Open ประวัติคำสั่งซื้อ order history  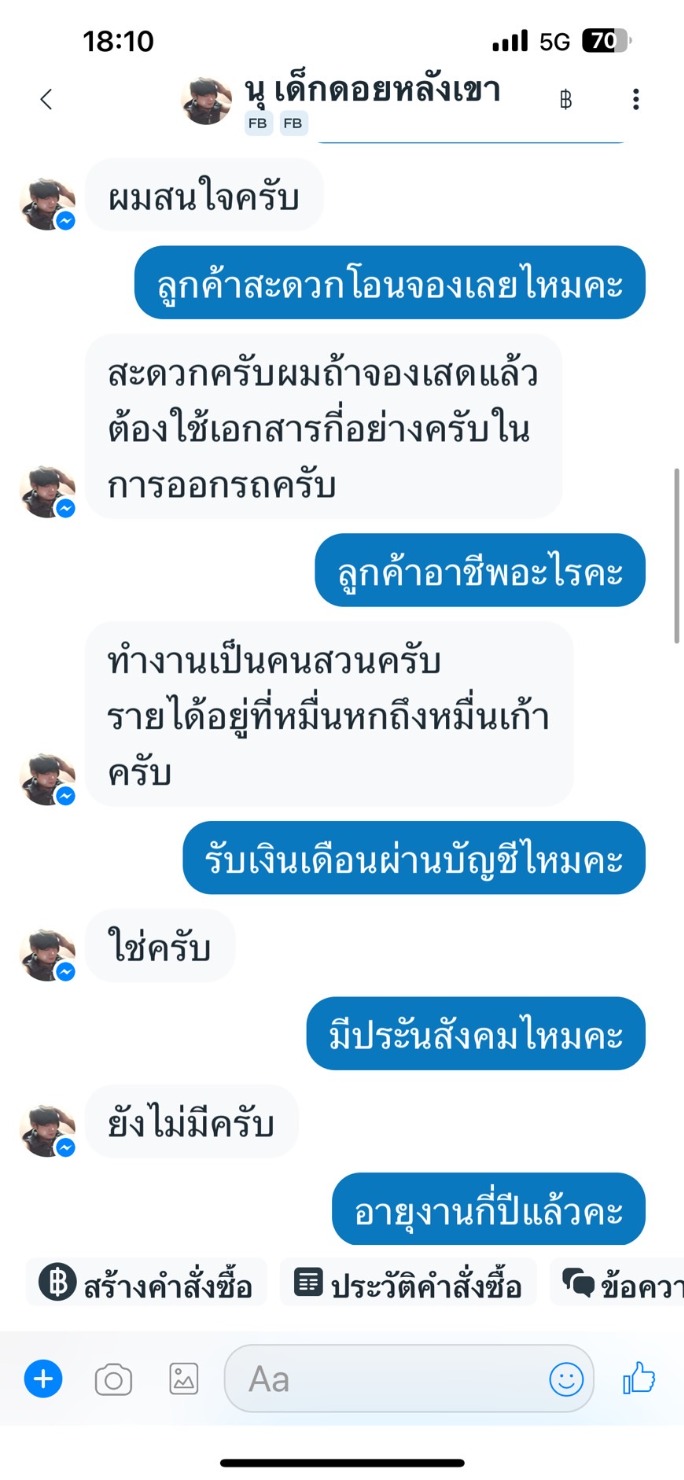point(409,1285)
